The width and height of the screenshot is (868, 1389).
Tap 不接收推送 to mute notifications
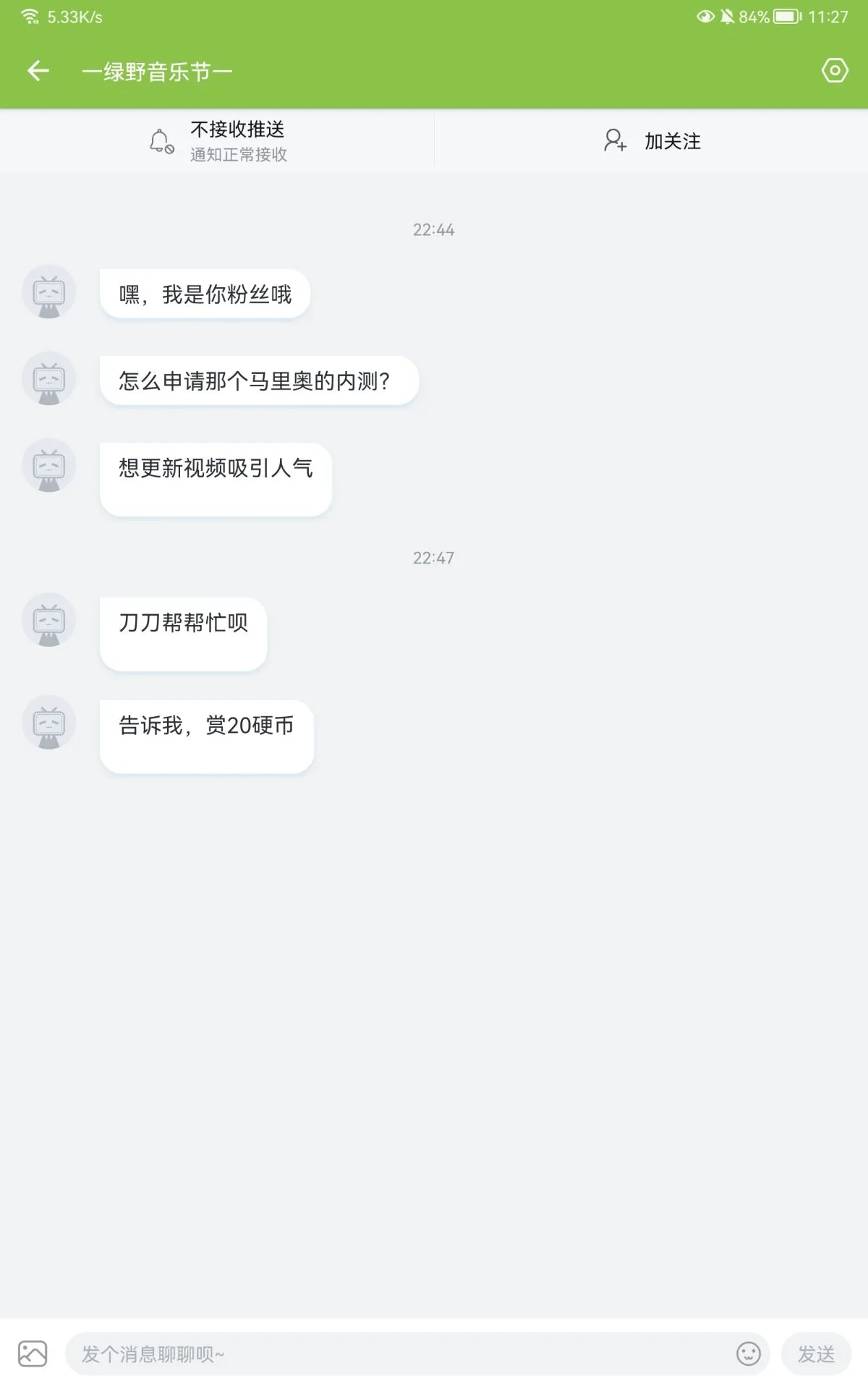pyautogui.click(x=217, y=140)
